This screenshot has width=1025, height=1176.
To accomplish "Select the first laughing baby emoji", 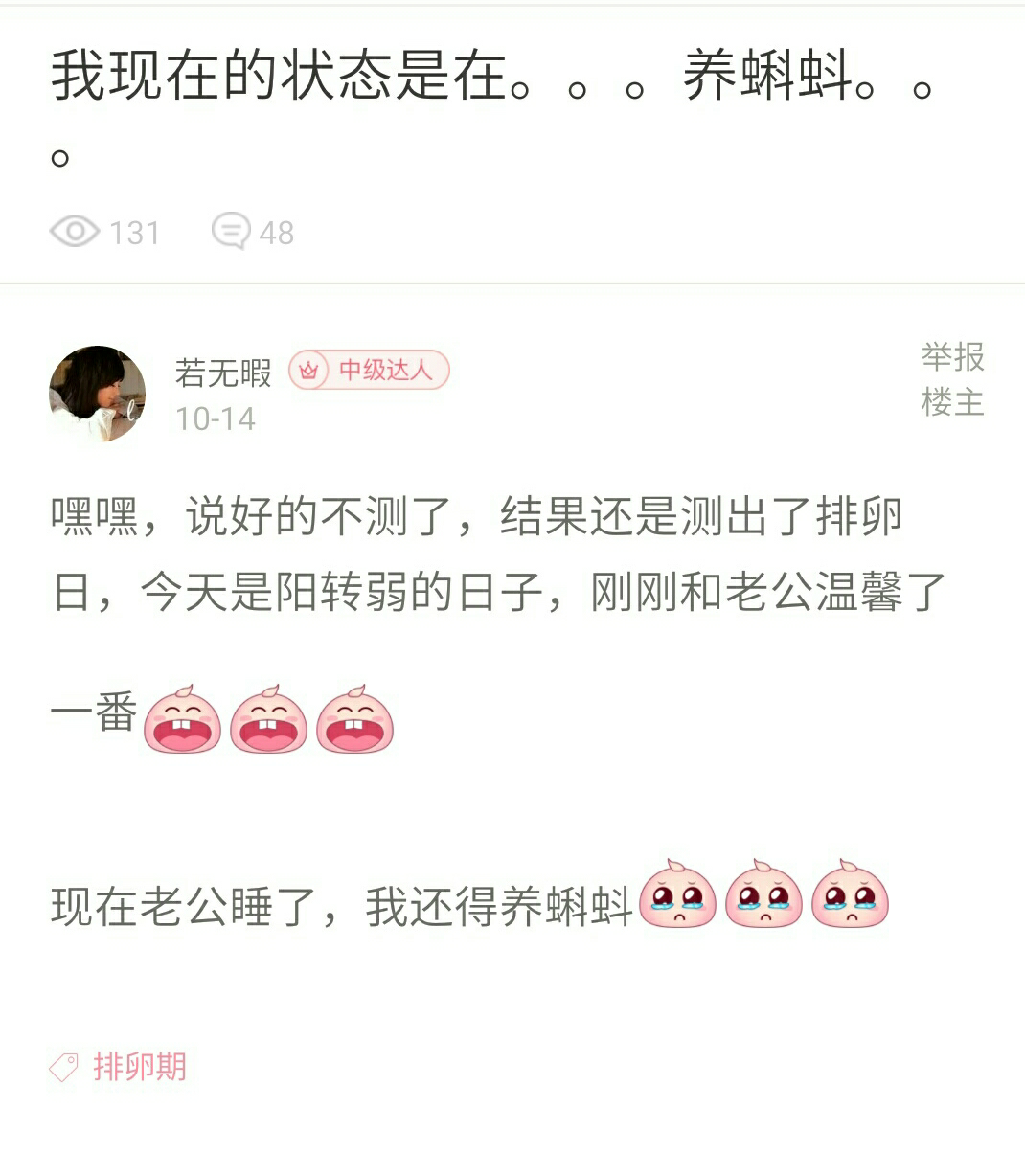I will [x=182, y=725].
